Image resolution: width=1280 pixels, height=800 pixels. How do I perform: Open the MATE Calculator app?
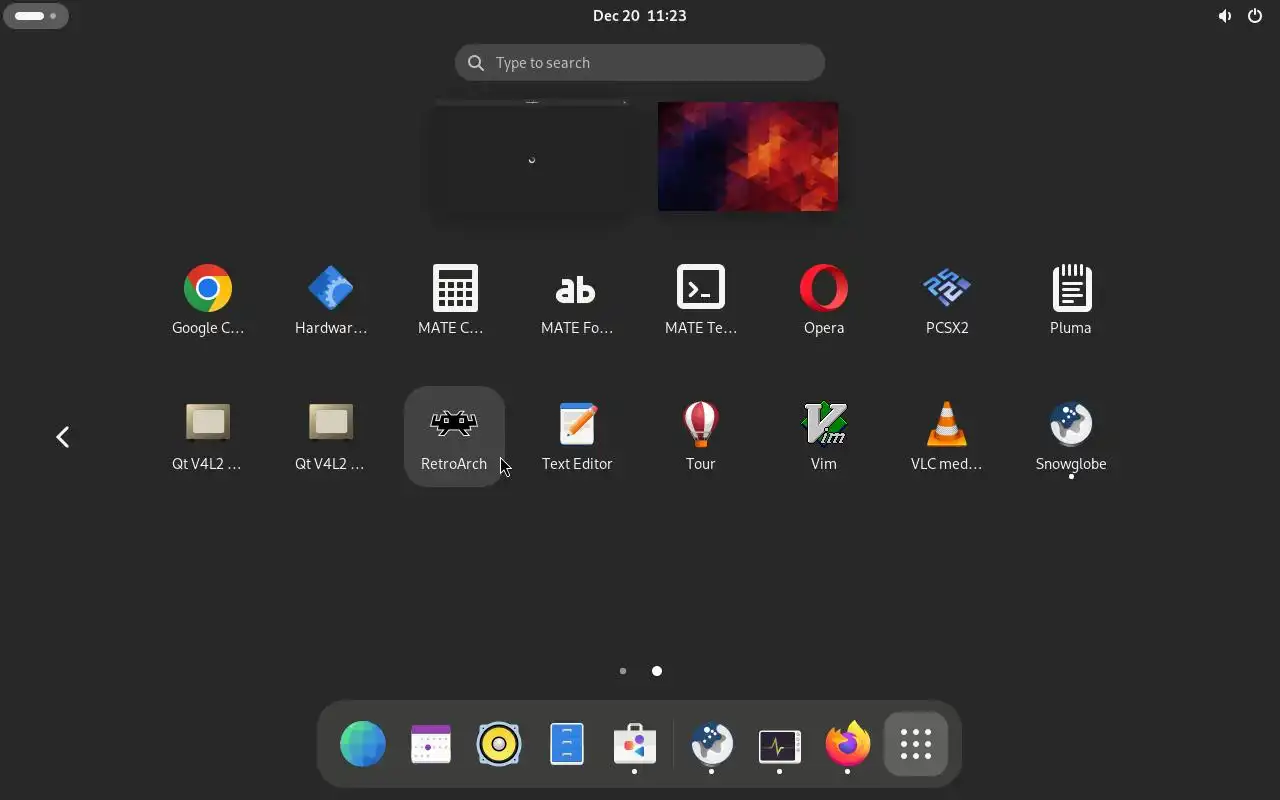coord(454,290)
